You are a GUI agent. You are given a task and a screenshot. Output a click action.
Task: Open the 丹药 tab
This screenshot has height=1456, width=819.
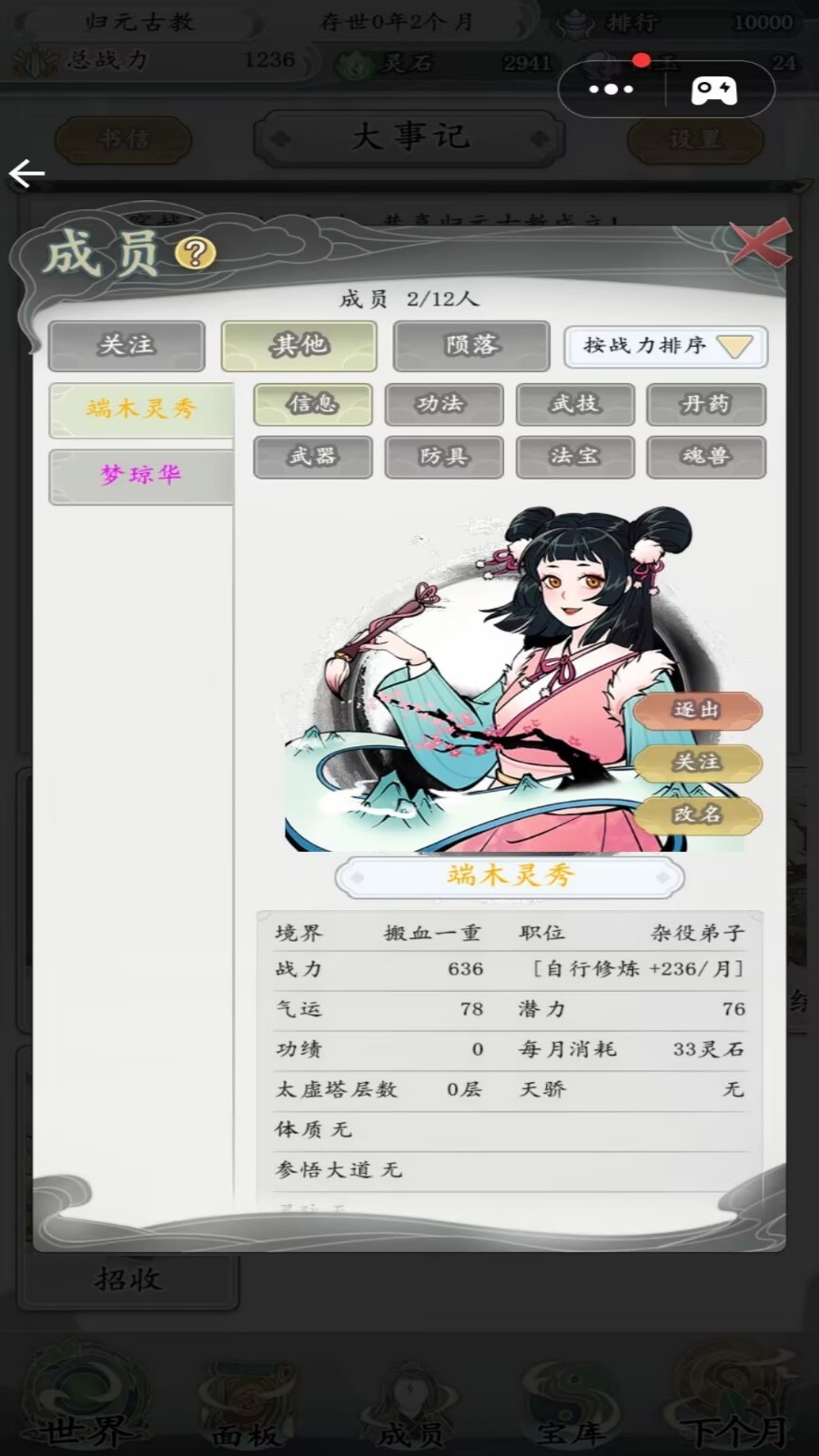tap(705, 404)
